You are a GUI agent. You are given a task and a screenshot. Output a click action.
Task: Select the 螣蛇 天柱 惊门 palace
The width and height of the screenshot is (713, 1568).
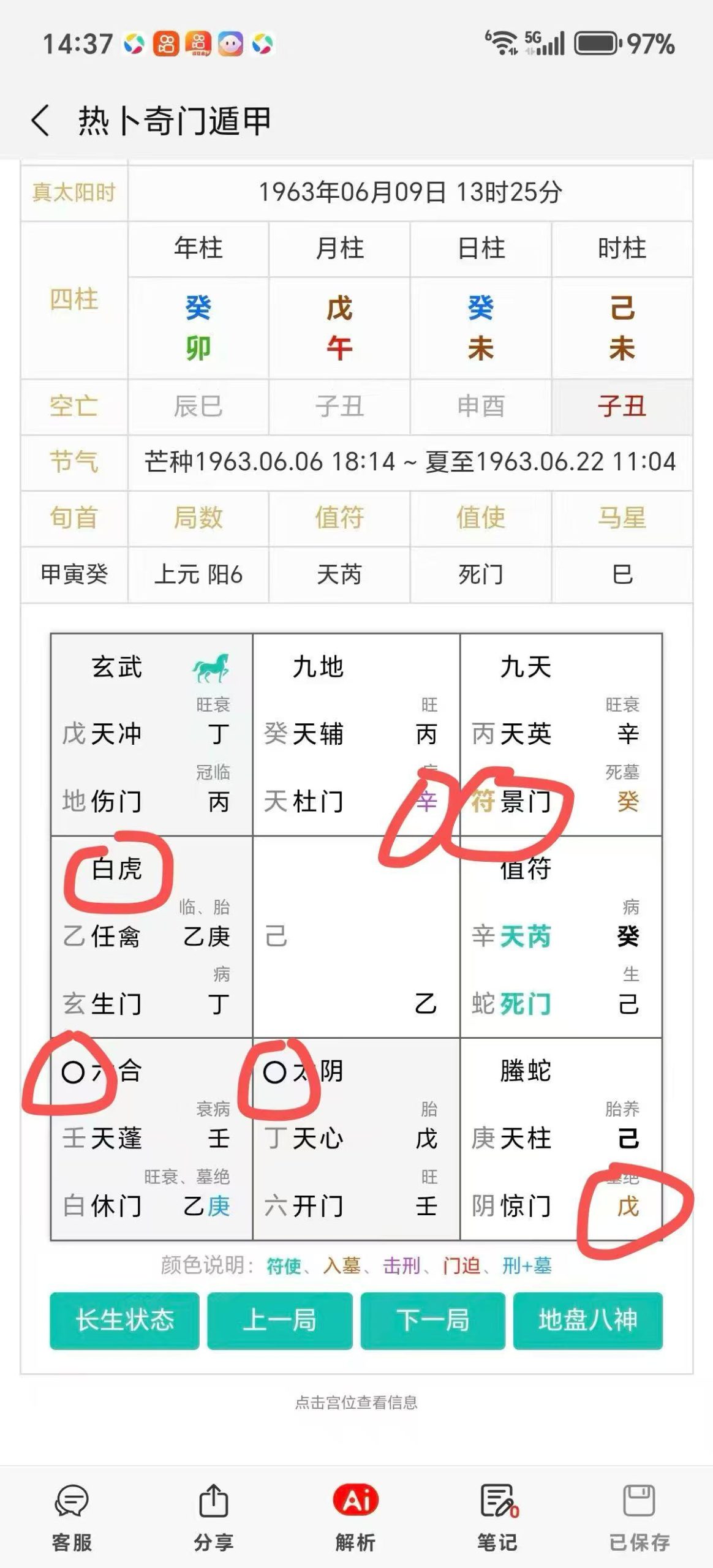point(560,1139)
